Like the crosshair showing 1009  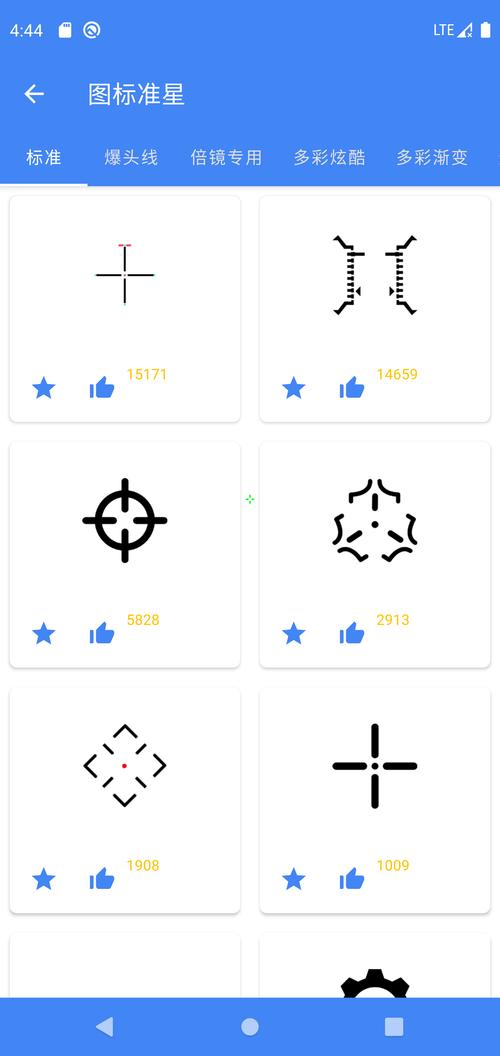point(352,880)
